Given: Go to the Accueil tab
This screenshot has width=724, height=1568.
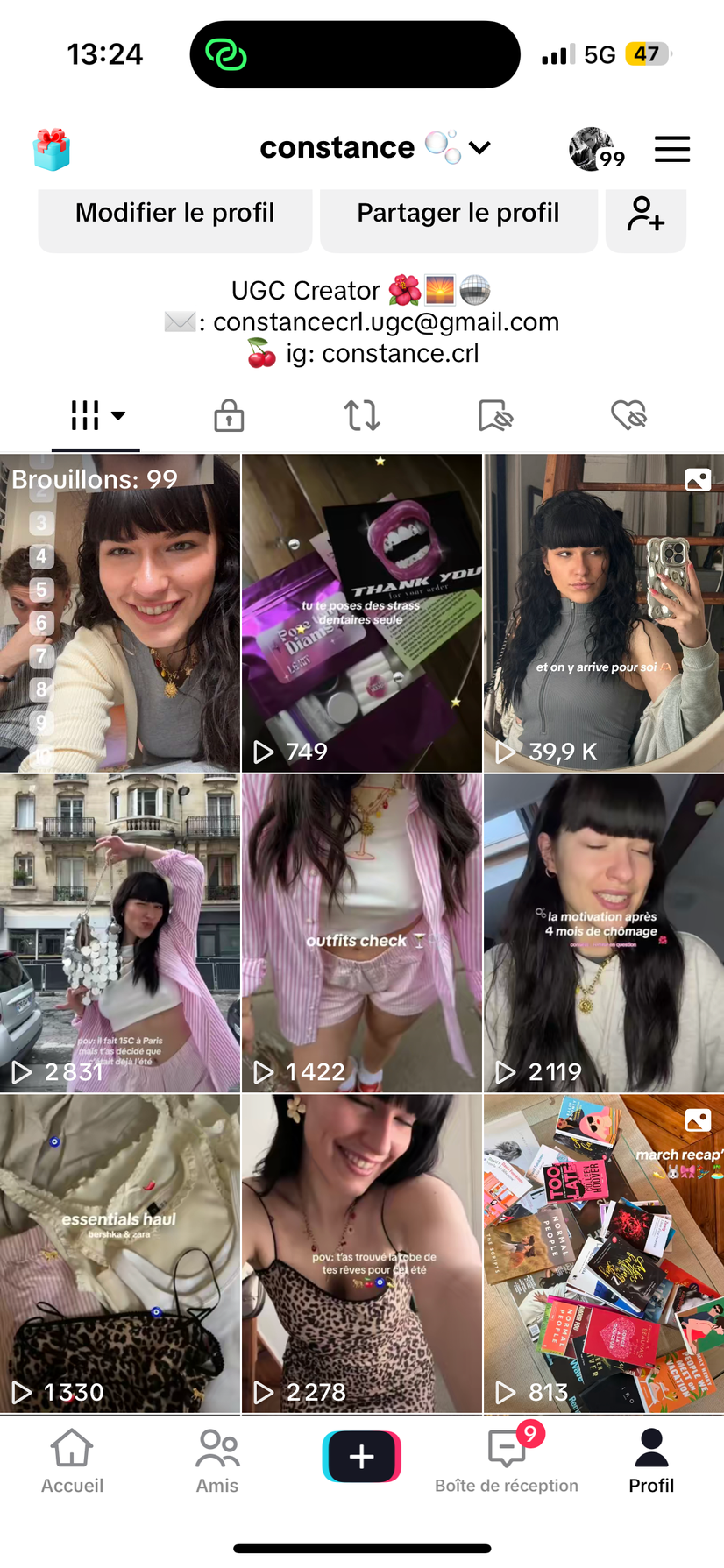Looking at the screenshot, I should [72, 1461].
